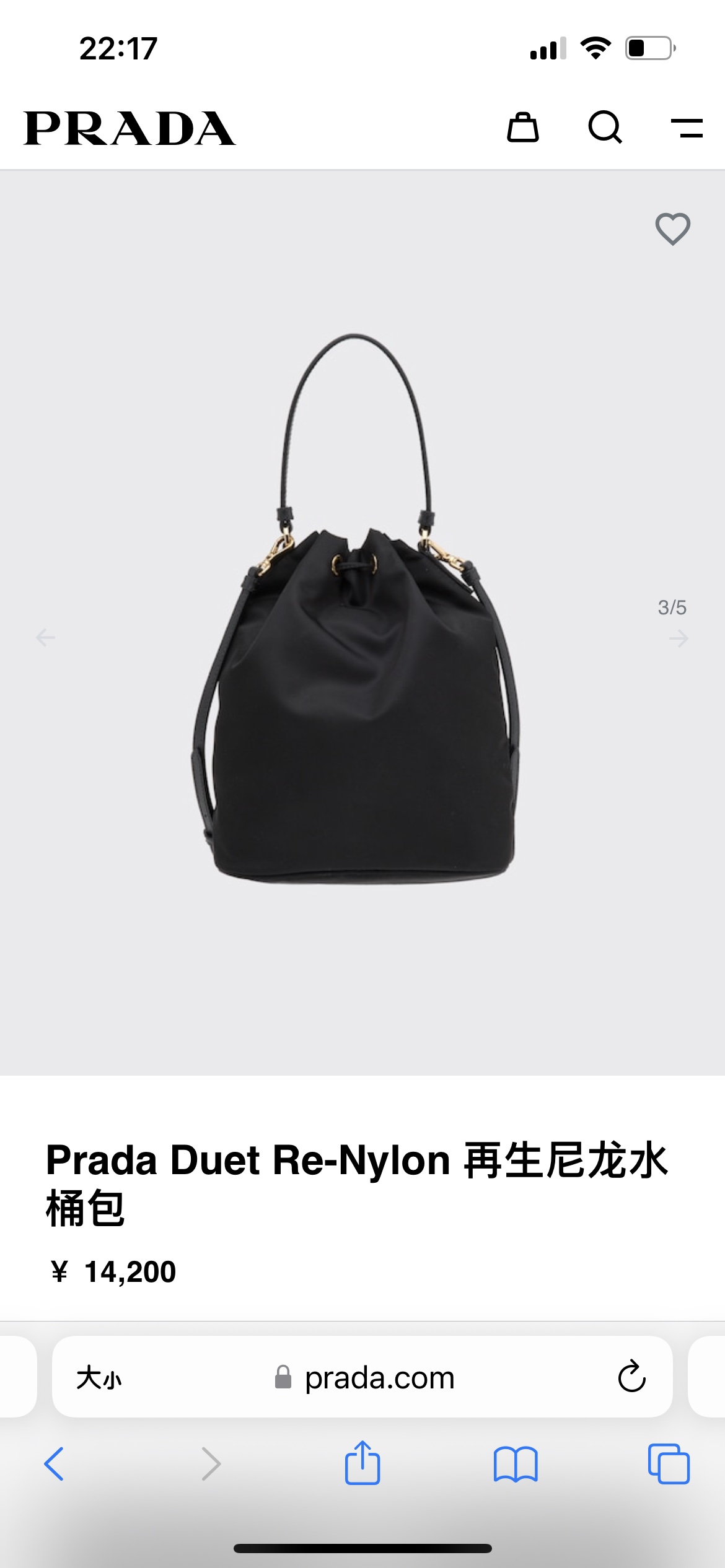Open Safari bookmarks
This screenshot has height=1568, width=725.
pyautogui.click(x=516, y=1464)
